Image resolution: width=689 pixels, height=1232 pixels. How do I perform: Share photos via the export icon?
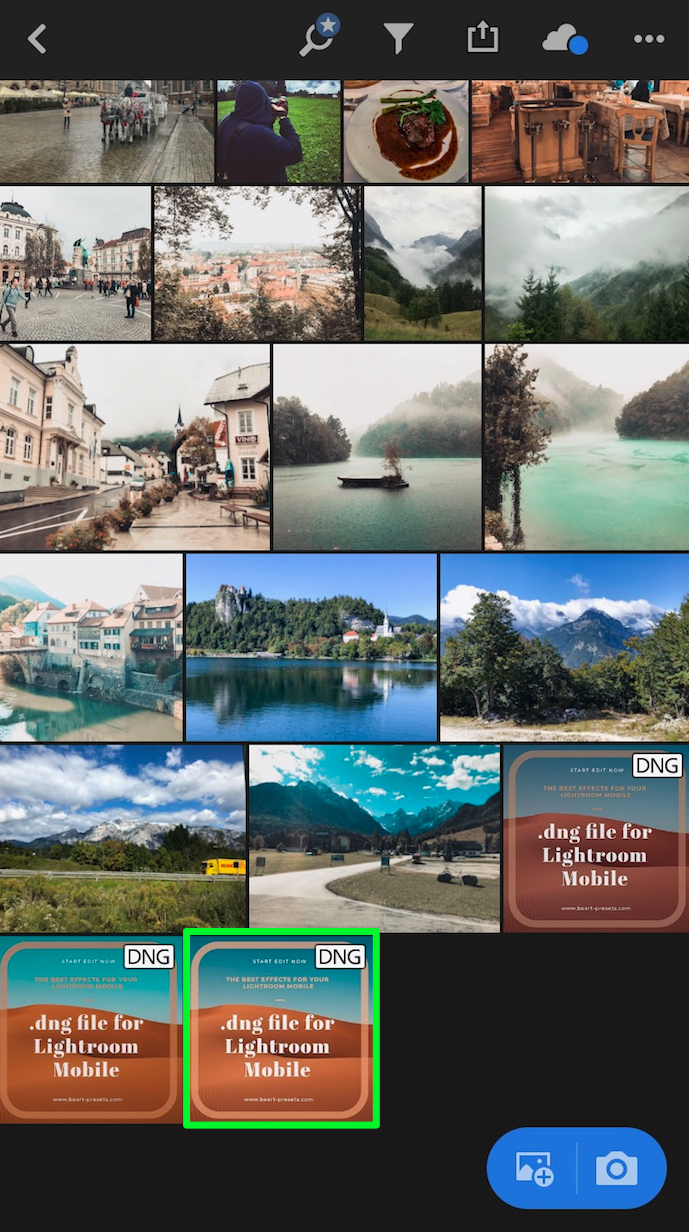tap(482, 38)
